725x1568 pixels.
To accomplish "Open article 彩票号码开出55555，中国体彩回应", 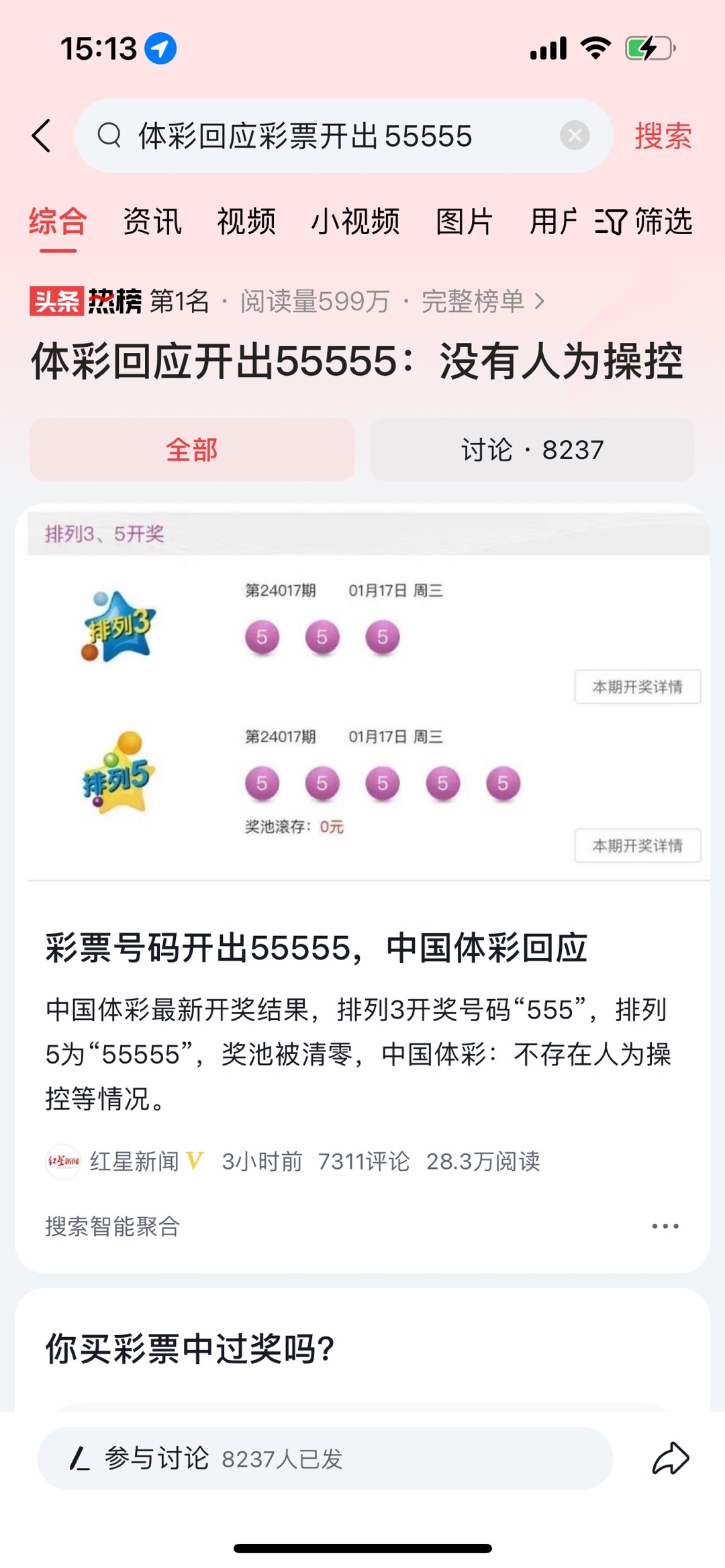I will coord(316,948).
